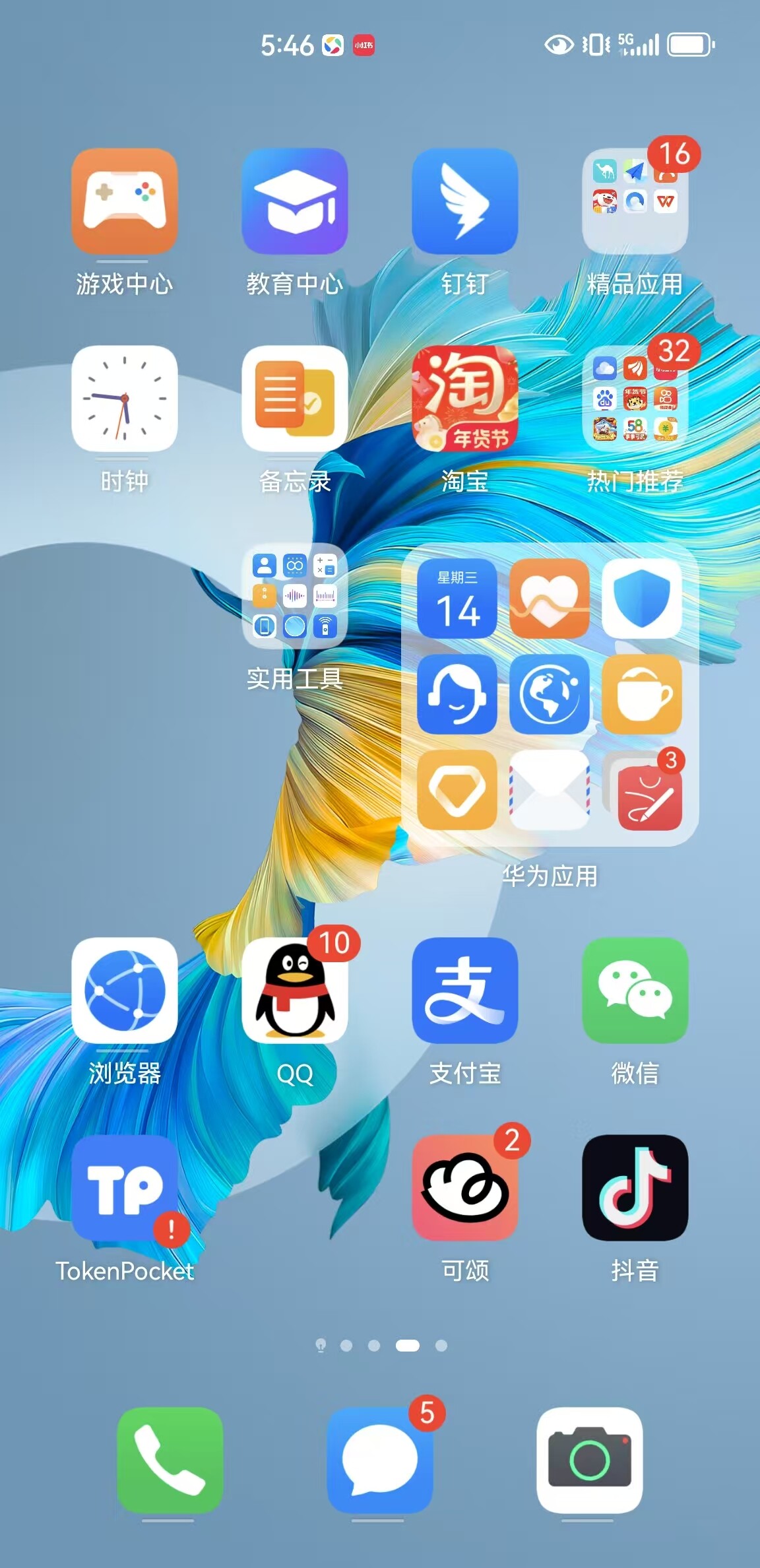Launch the 备忘录 notes app
Viewport: 760px width, 1568px height.
(x=294, y=399)
